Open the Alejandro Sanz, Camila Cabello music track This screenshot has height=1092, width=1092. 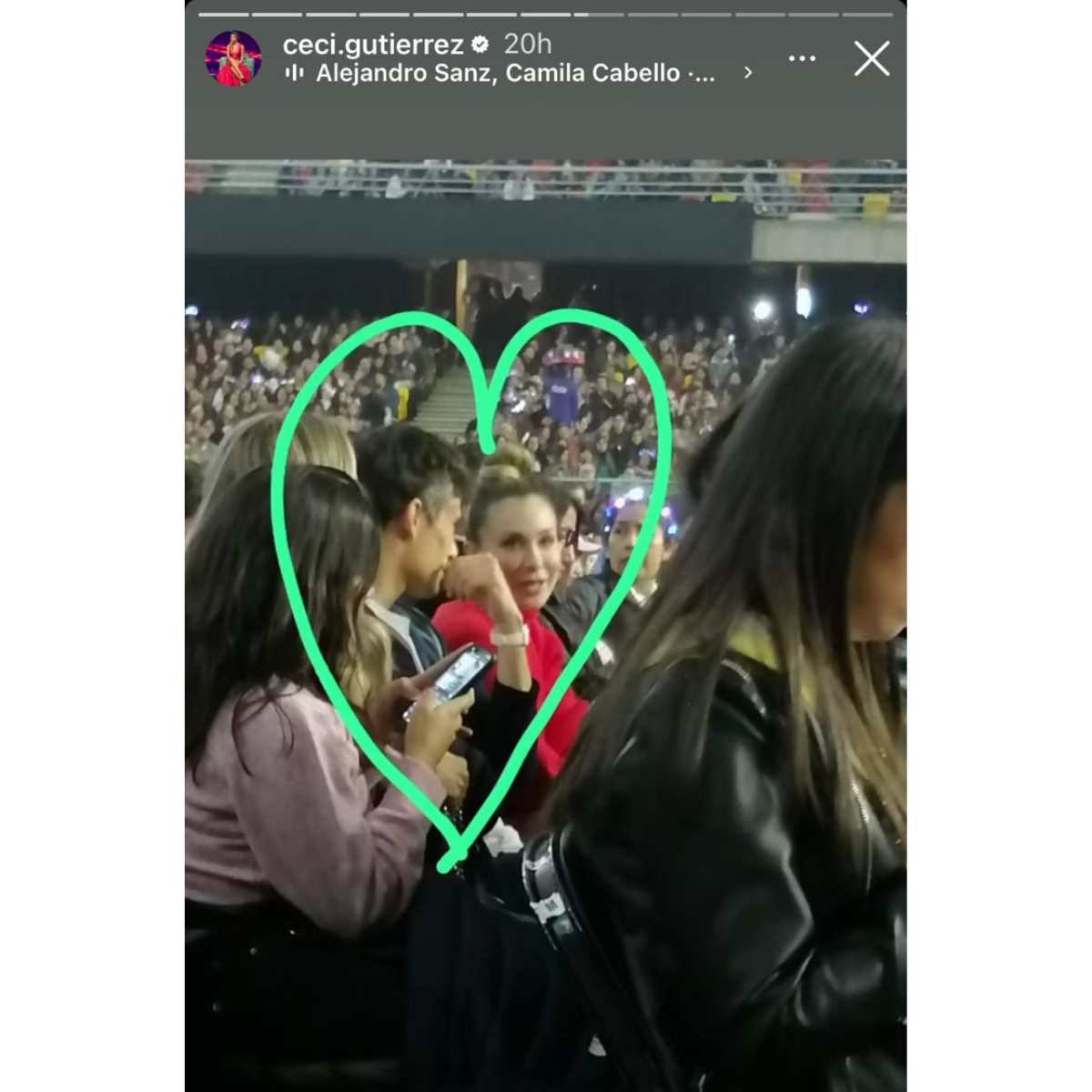pos(515,74)
